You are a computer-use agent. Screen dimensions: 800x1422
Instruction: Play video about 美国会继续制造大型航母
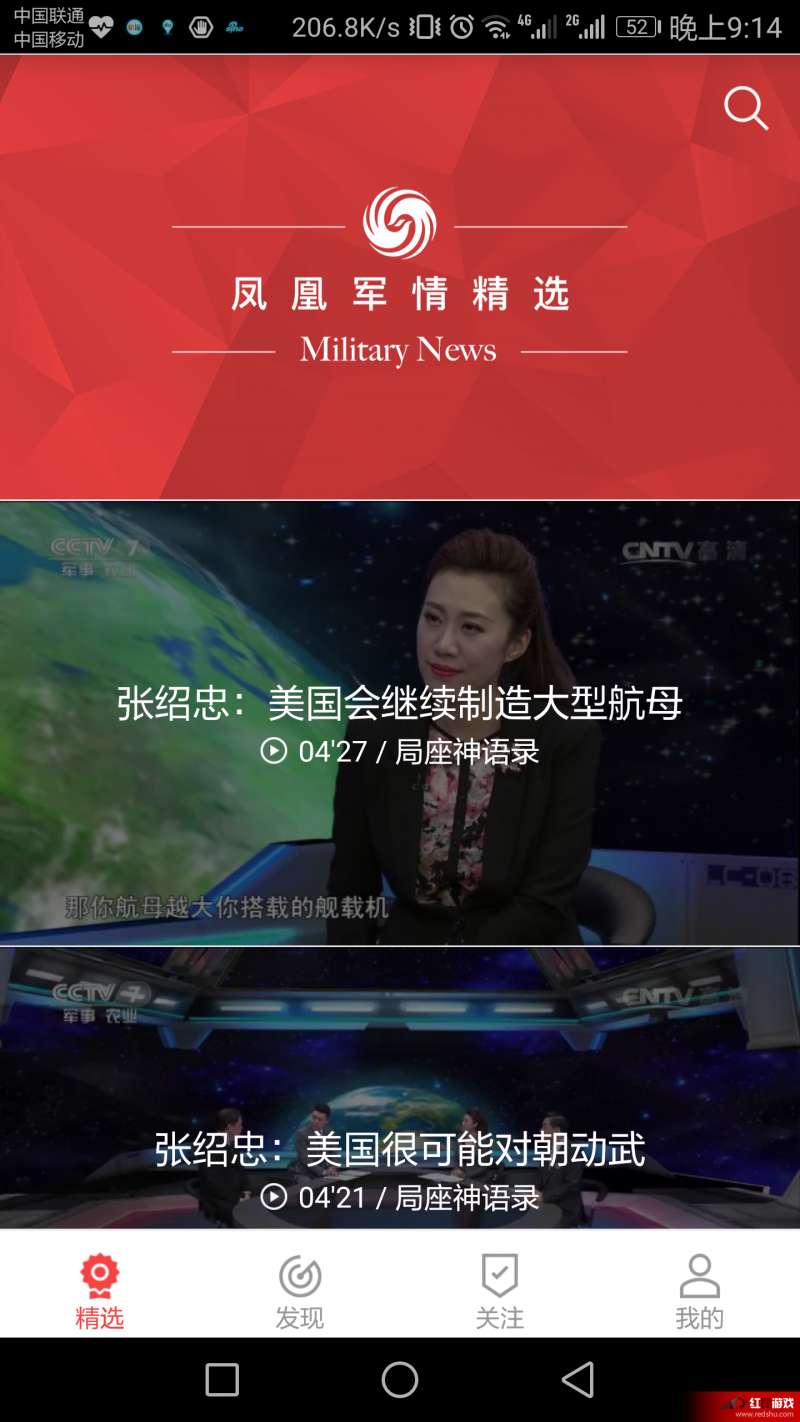click(x=400, y=723)
